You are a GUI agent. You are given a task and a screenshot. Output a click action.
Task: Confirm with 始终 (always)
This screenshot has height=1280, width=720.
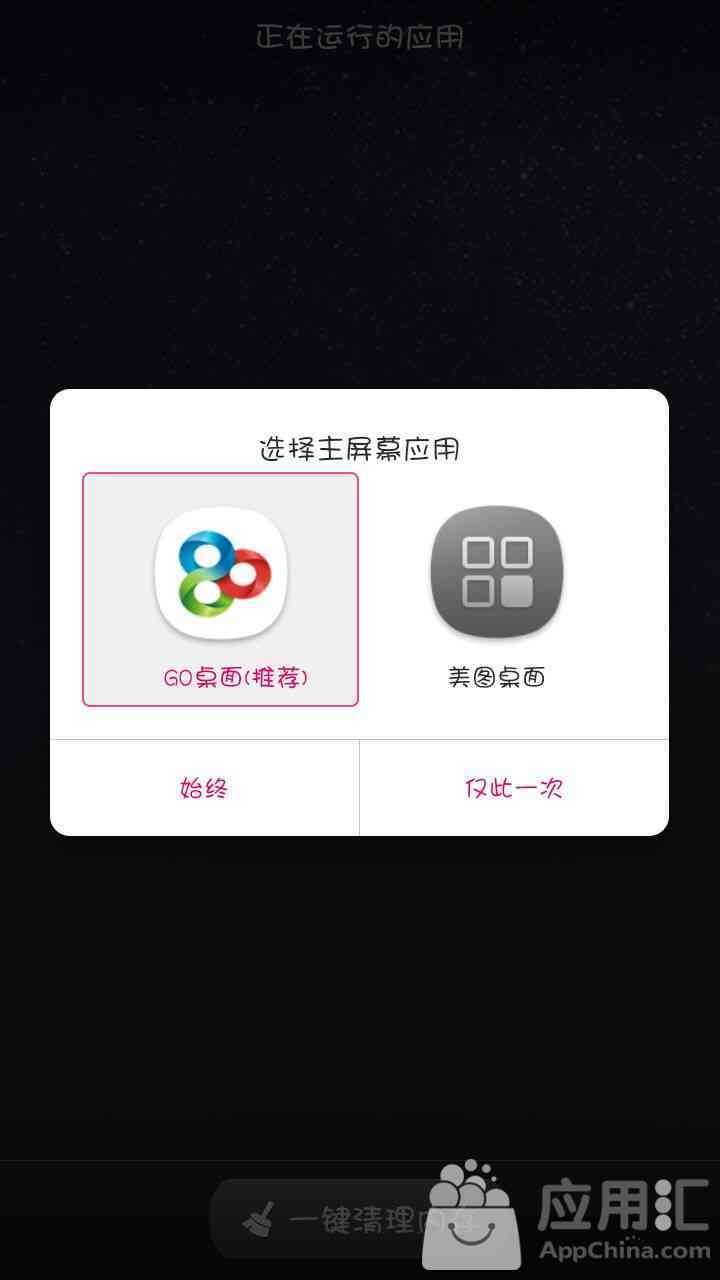point(204,788)
